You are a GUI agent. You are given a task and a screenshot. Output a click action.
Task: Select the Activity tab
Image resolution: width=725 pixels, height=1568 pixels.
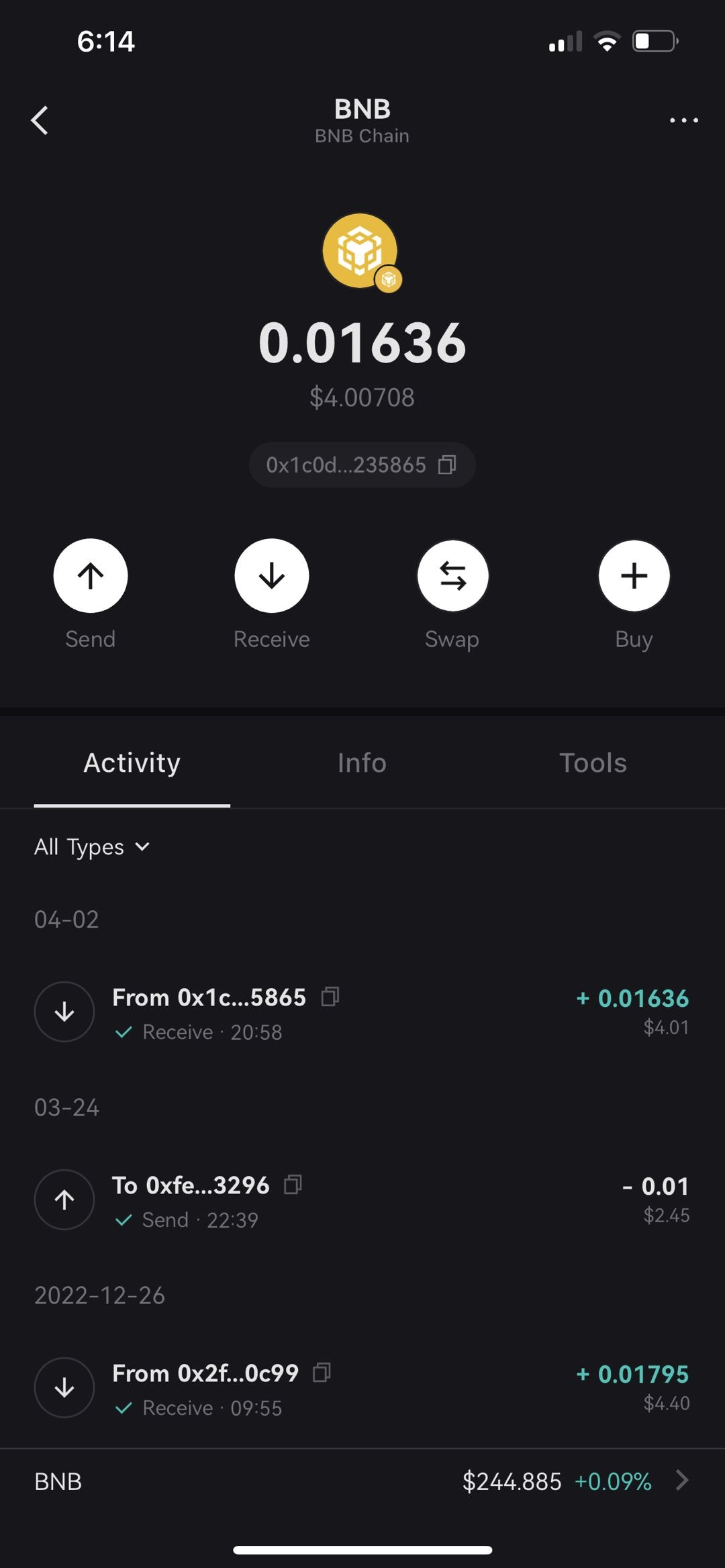point(132,763)
